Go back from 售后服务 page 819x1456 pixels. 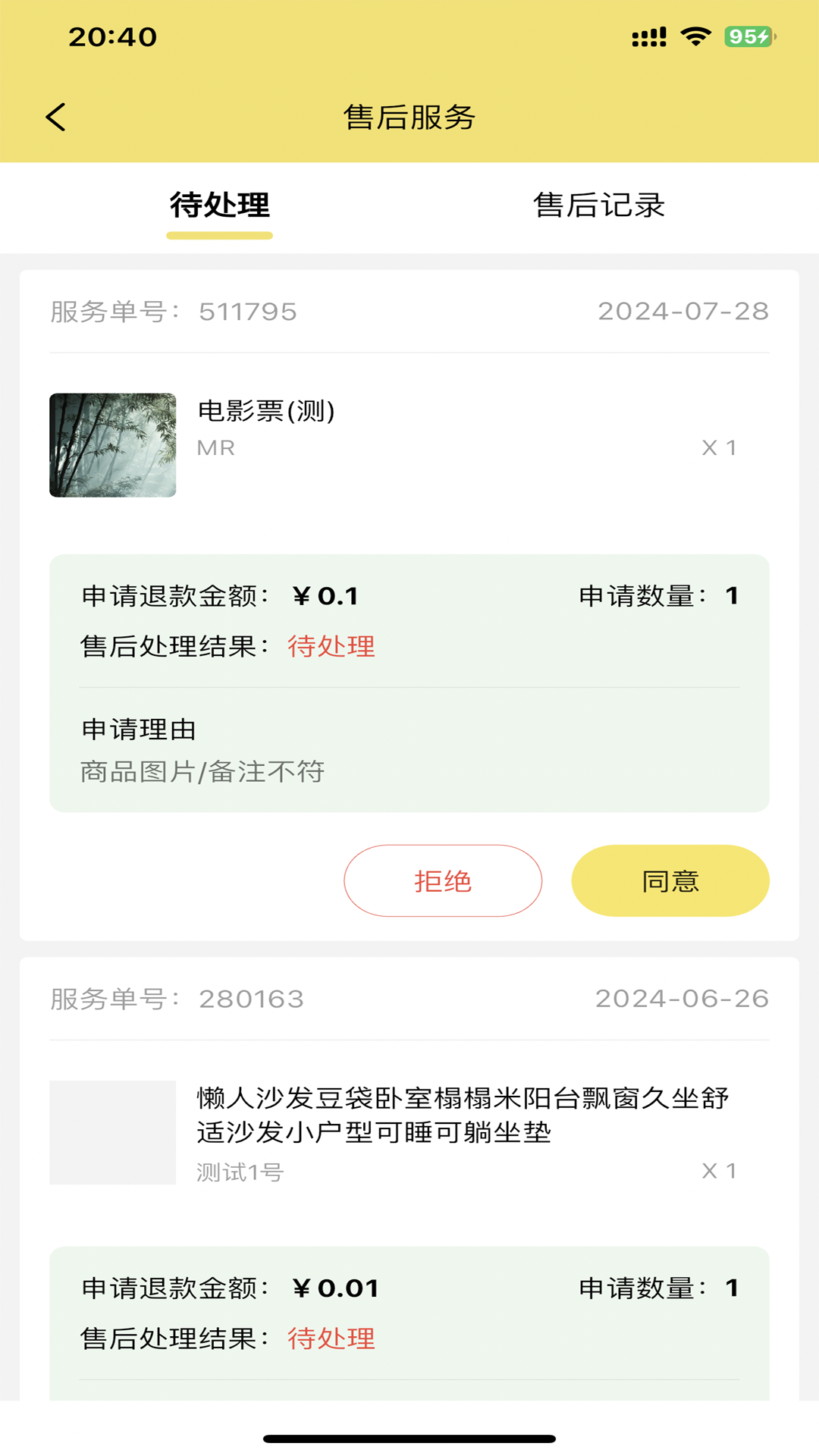coord(56,118)
